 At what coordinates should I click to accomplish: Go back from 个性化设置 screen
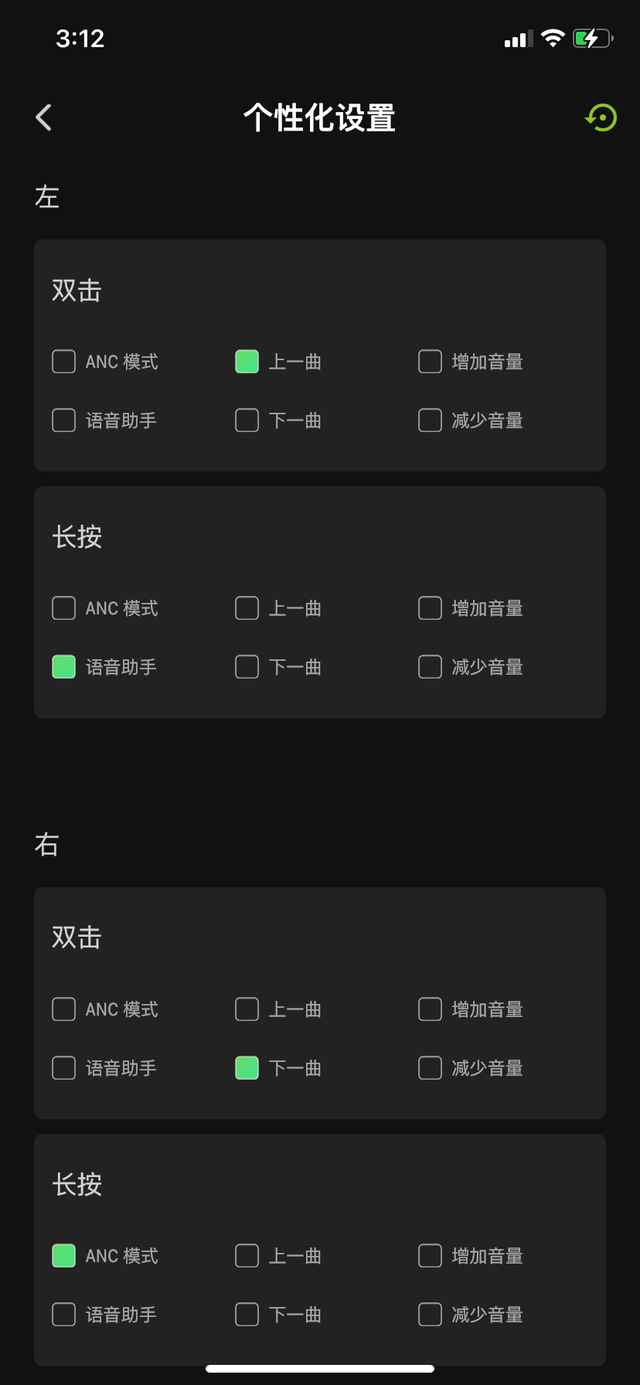43,118
